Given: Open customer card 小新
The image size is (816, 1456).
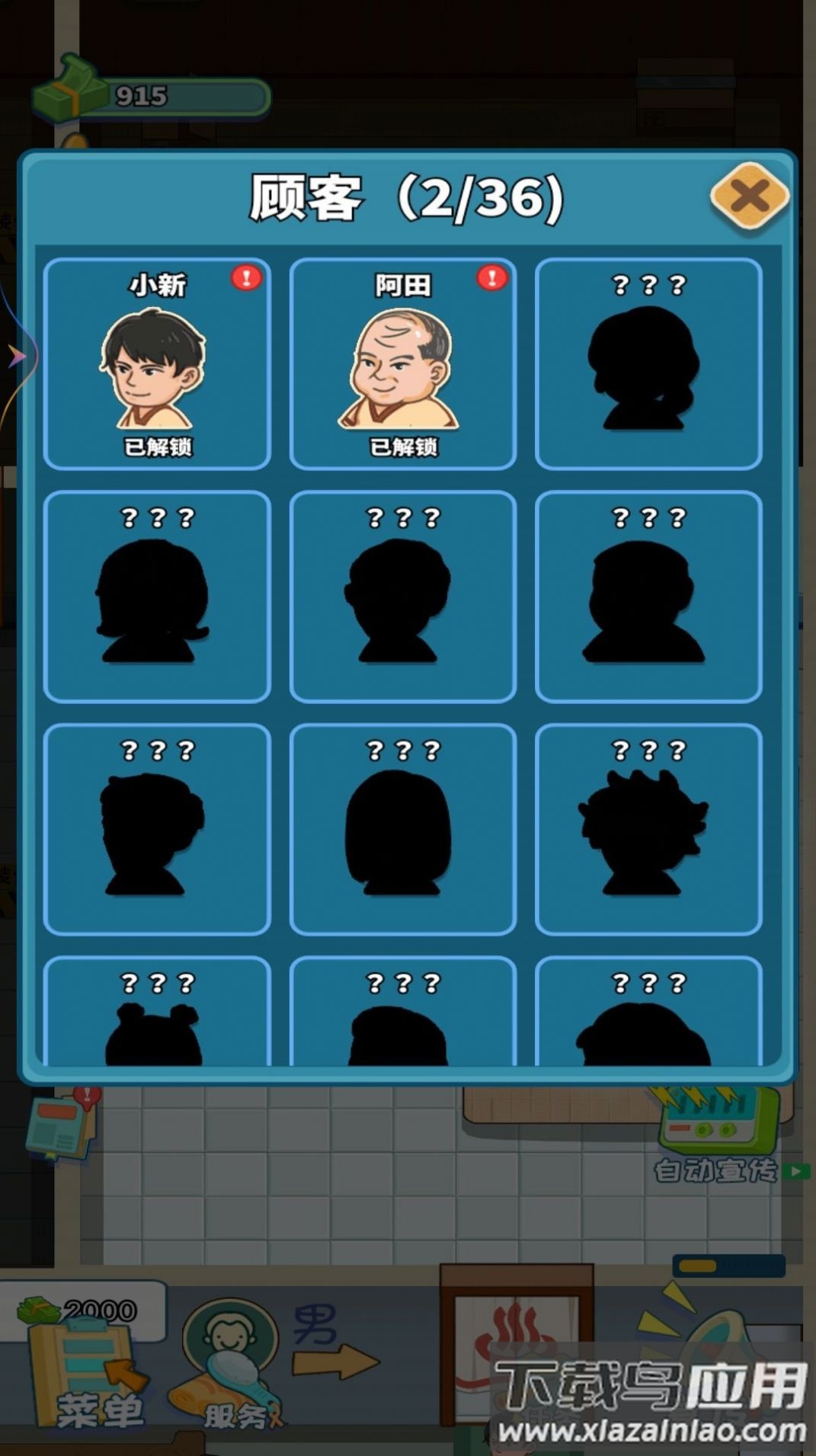Looking at the screenshot, I should 158,365.
